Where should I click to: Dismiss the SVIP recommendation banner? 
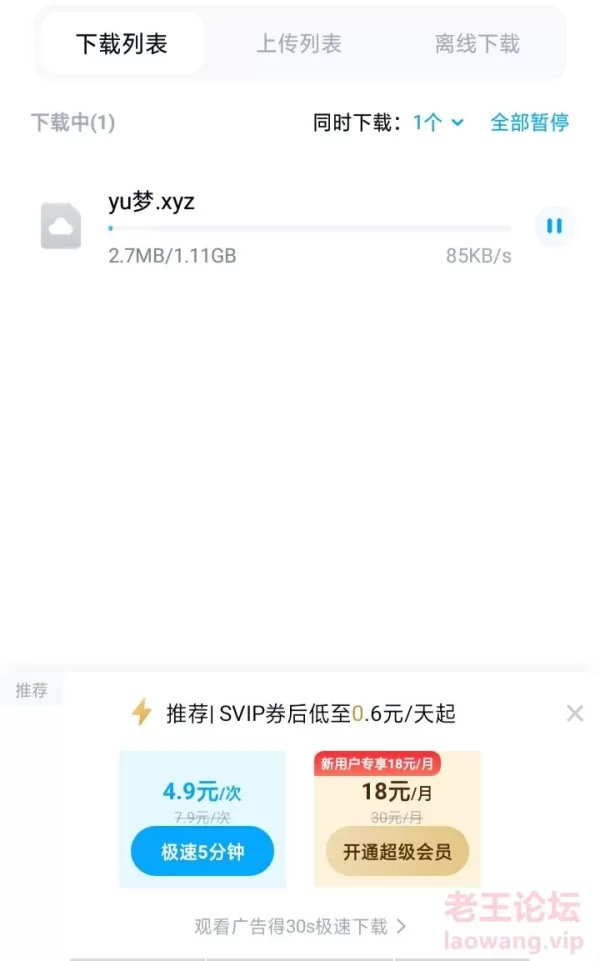tap(574, 713)
